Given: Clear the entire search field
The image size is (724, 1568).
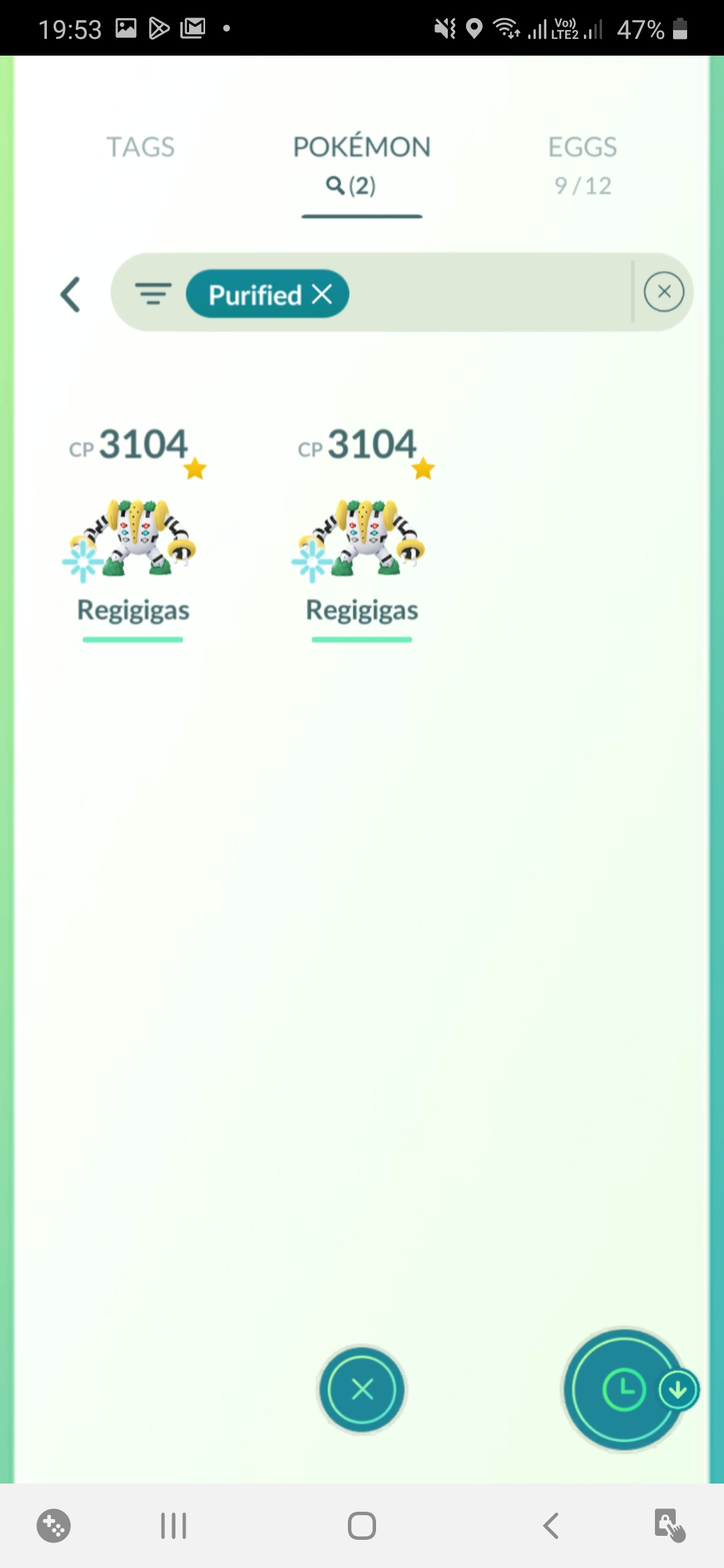Looking at the screenshot, I should pyautogui.click(x=664, y=292).
